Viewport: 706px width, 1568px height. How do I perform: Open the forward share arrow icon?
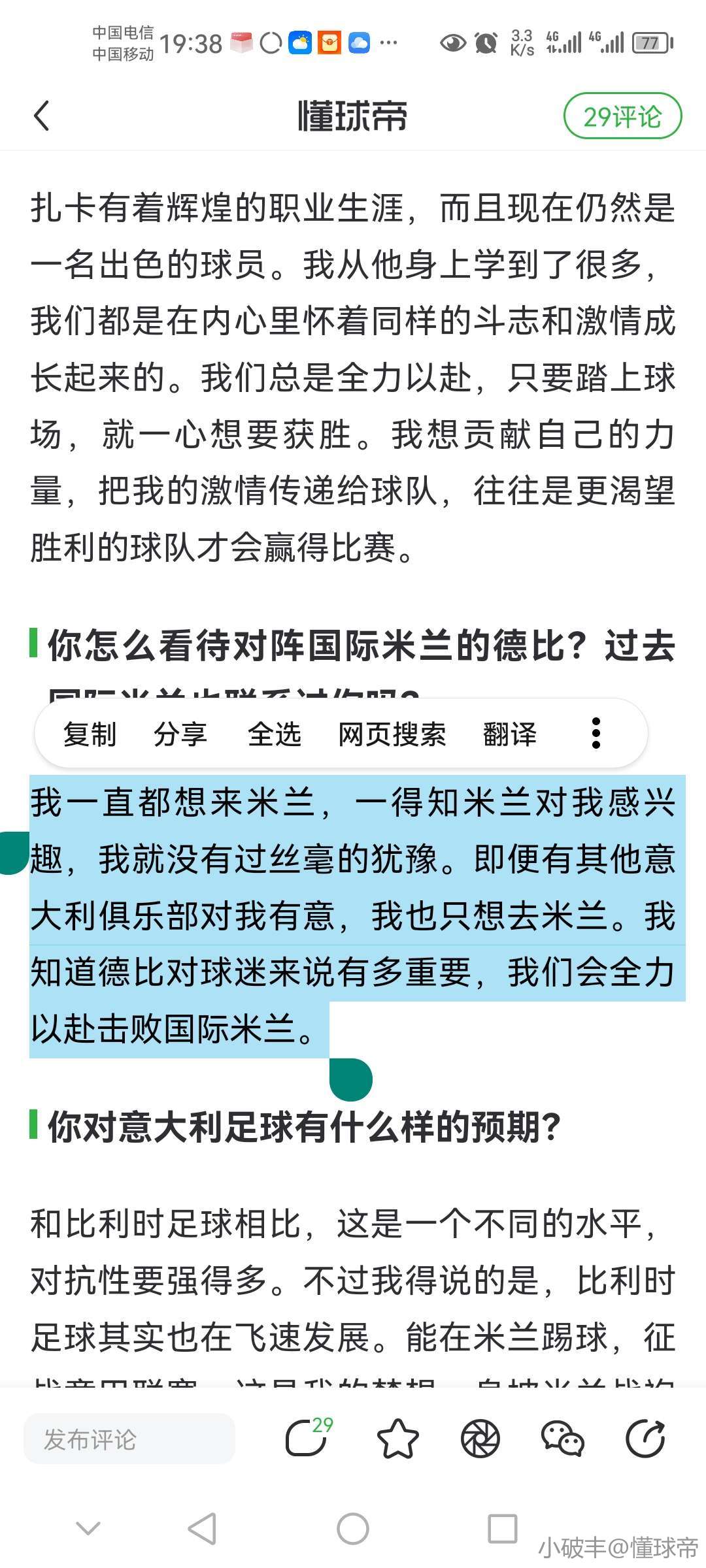pyautogui.click(x=645, y=1439)
